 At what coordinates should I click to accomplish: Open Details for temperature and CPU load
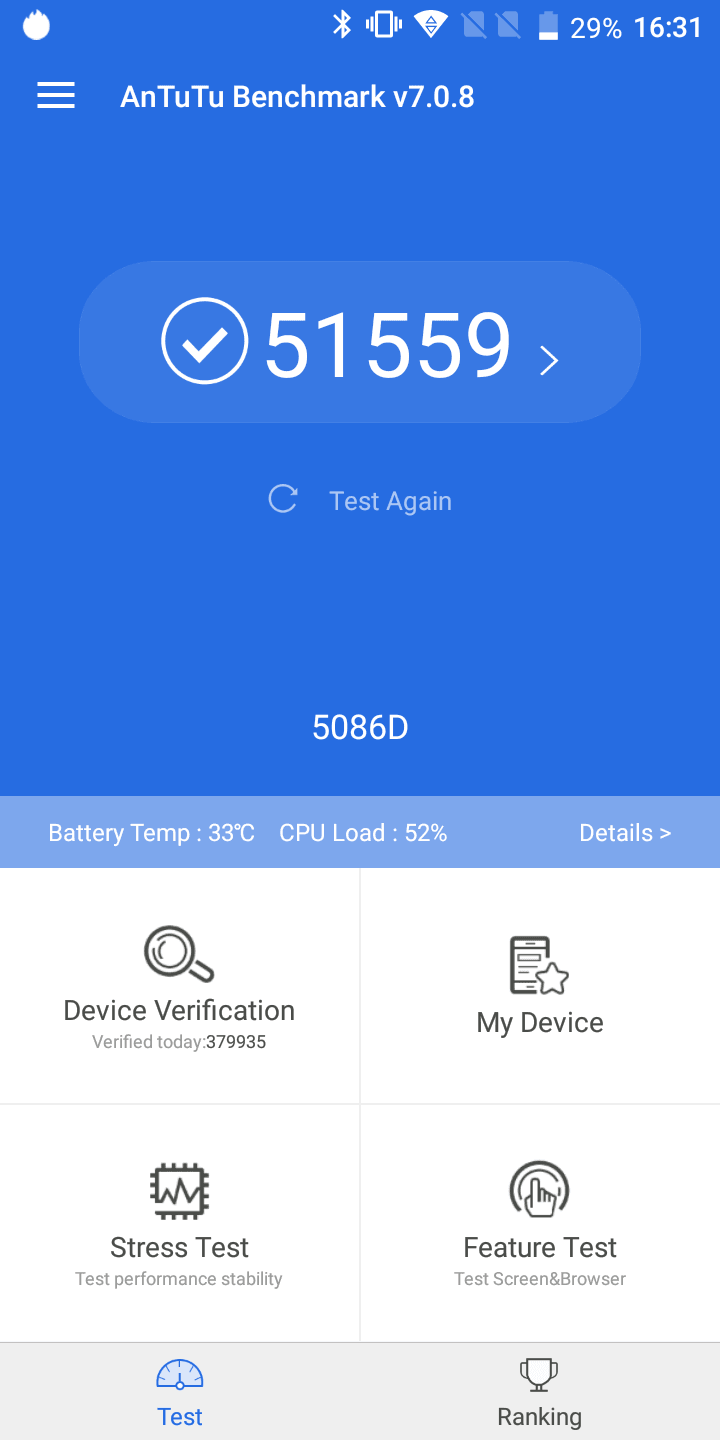(x=625, y=833)
